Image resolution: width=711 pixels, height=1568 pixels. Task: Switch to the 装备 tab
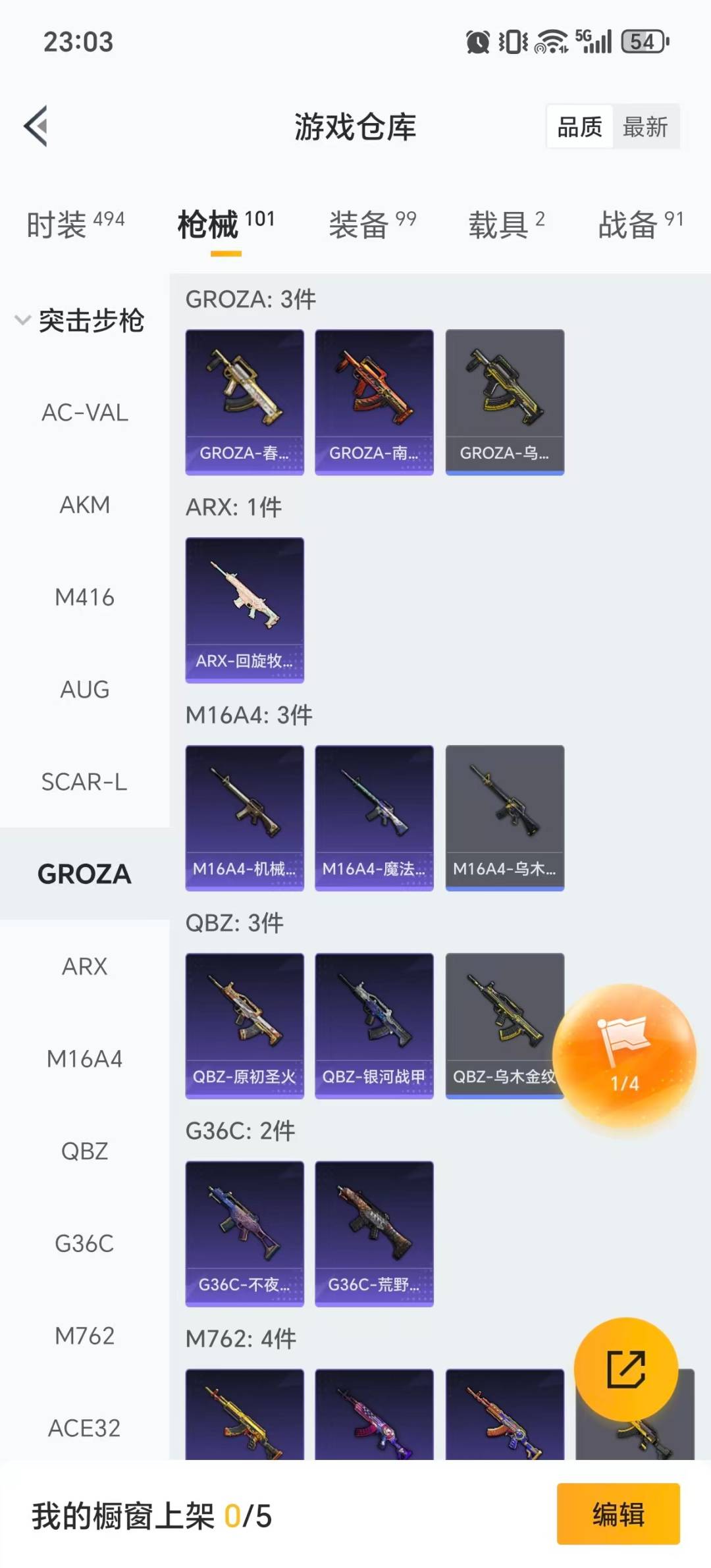click(372, 224)
